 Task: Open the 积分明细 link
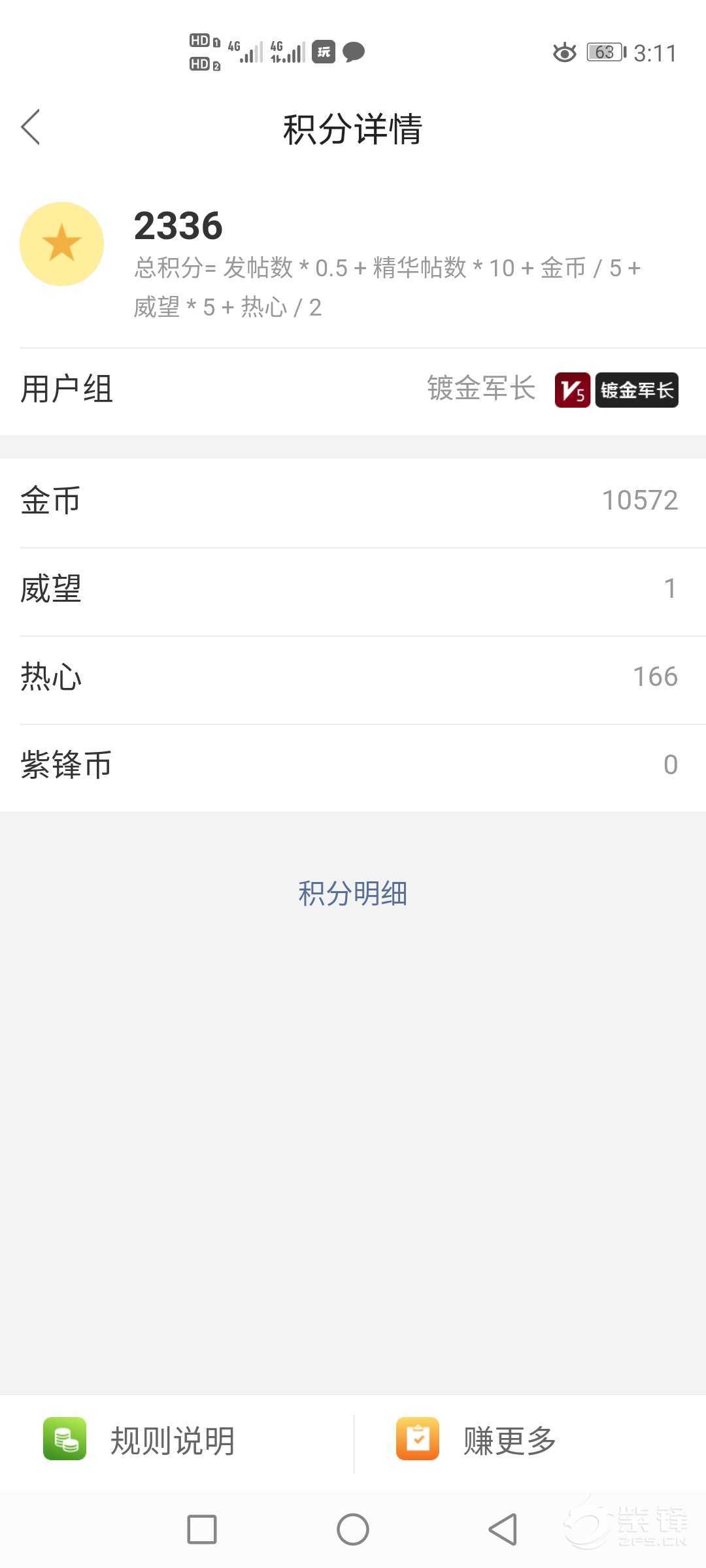tap(352, 893)
